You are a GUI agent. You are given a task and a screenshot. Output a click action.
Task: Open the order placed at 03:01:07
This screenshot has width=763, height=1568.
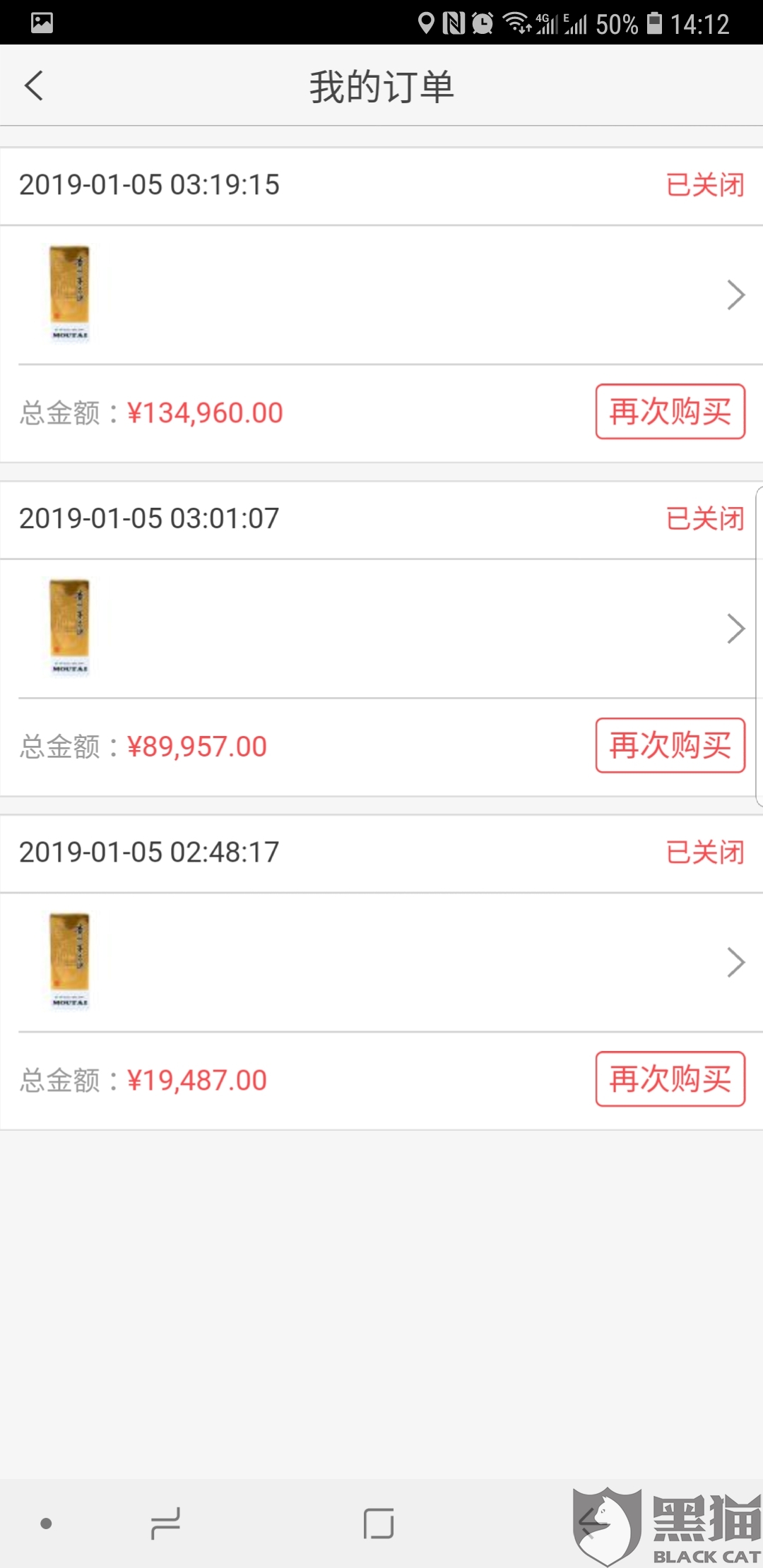tap(381, 629)
